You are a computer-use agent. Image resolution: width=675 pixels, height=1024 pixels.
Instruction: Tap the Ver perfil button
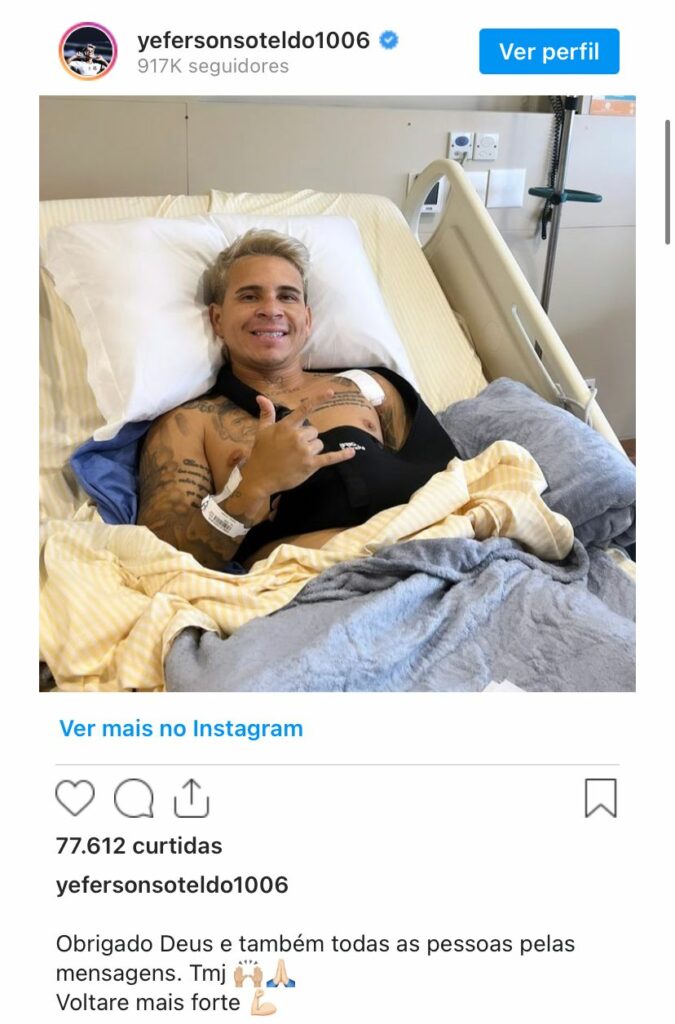549,51
